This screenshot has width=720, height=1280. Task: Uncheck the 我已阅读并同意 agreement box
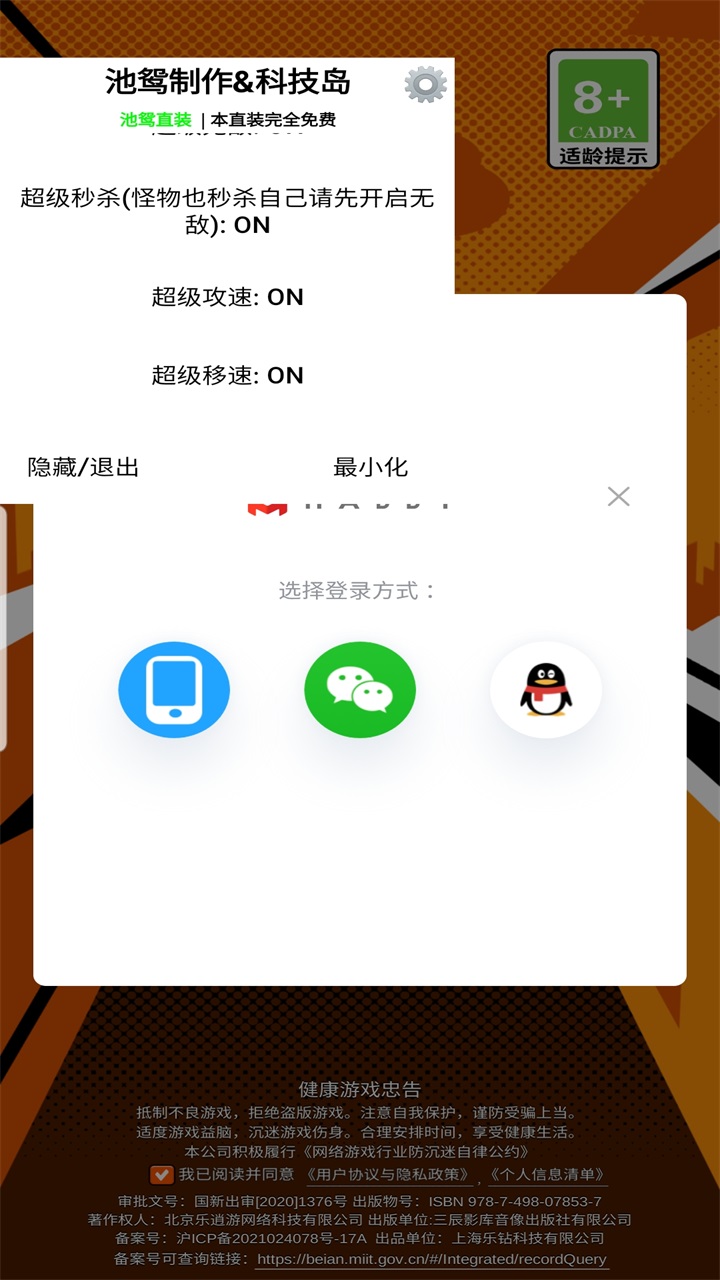coord(160,1175)
